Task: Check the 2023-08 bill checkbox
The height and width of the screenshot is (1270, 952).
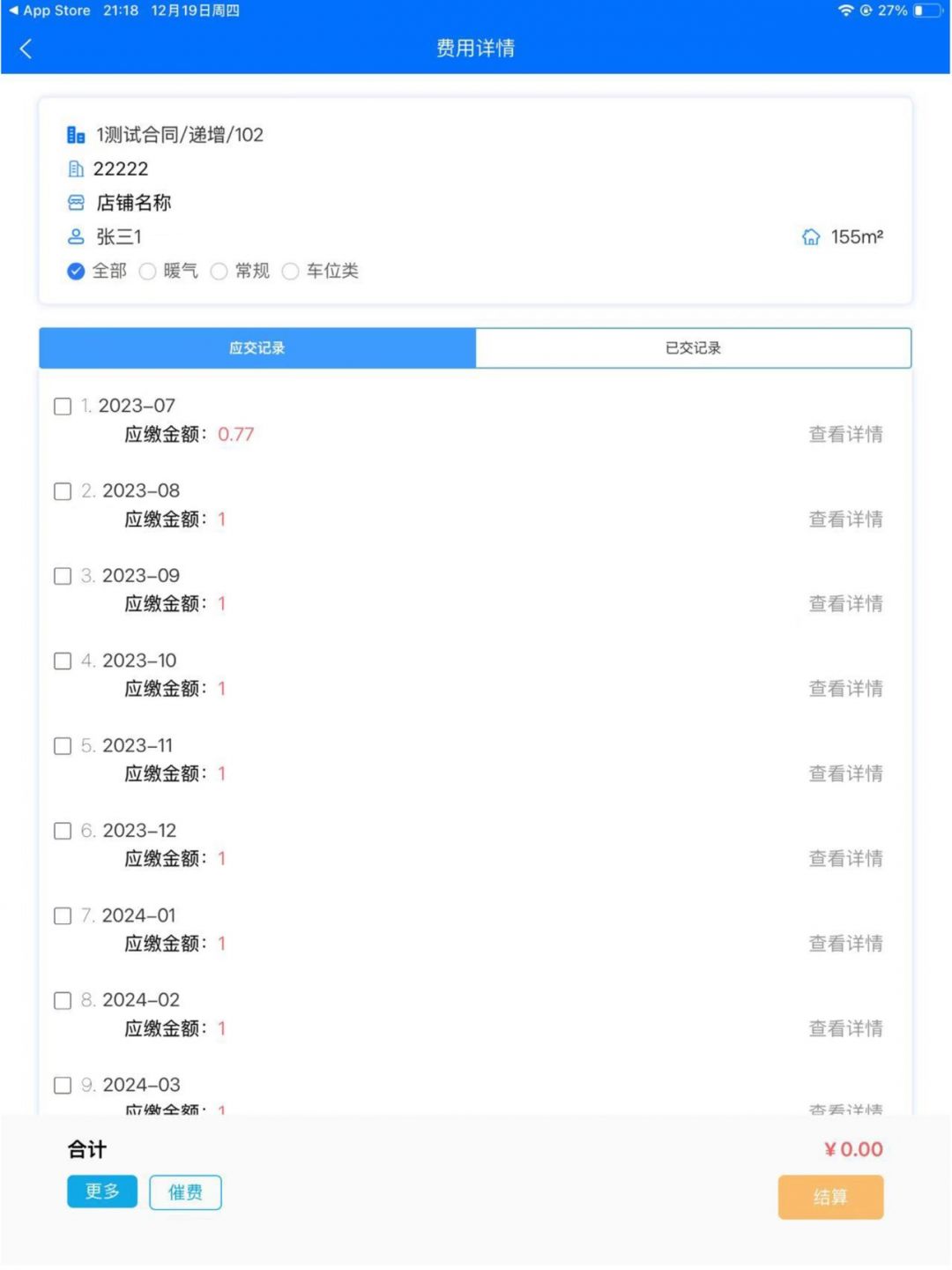Action: pos(63,491)
